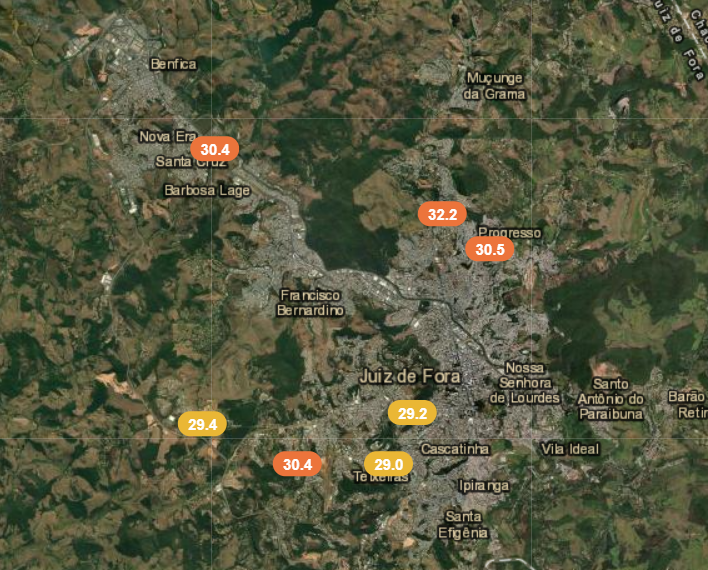The width and height of the screenshot is (708, 570).
Task: Select the 30.5 marker by Progresso
Action: 490,250
